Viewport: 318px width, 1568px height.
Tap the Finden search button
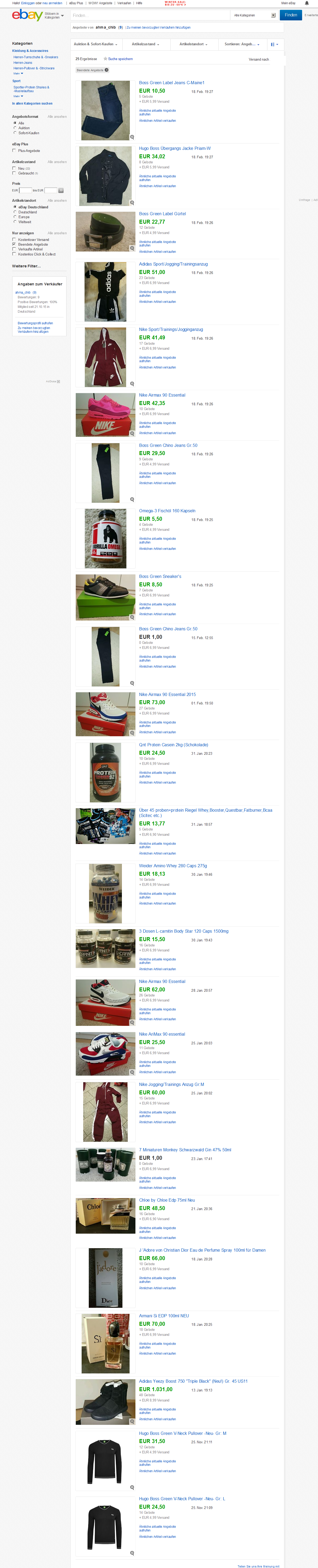click(291, 15)
